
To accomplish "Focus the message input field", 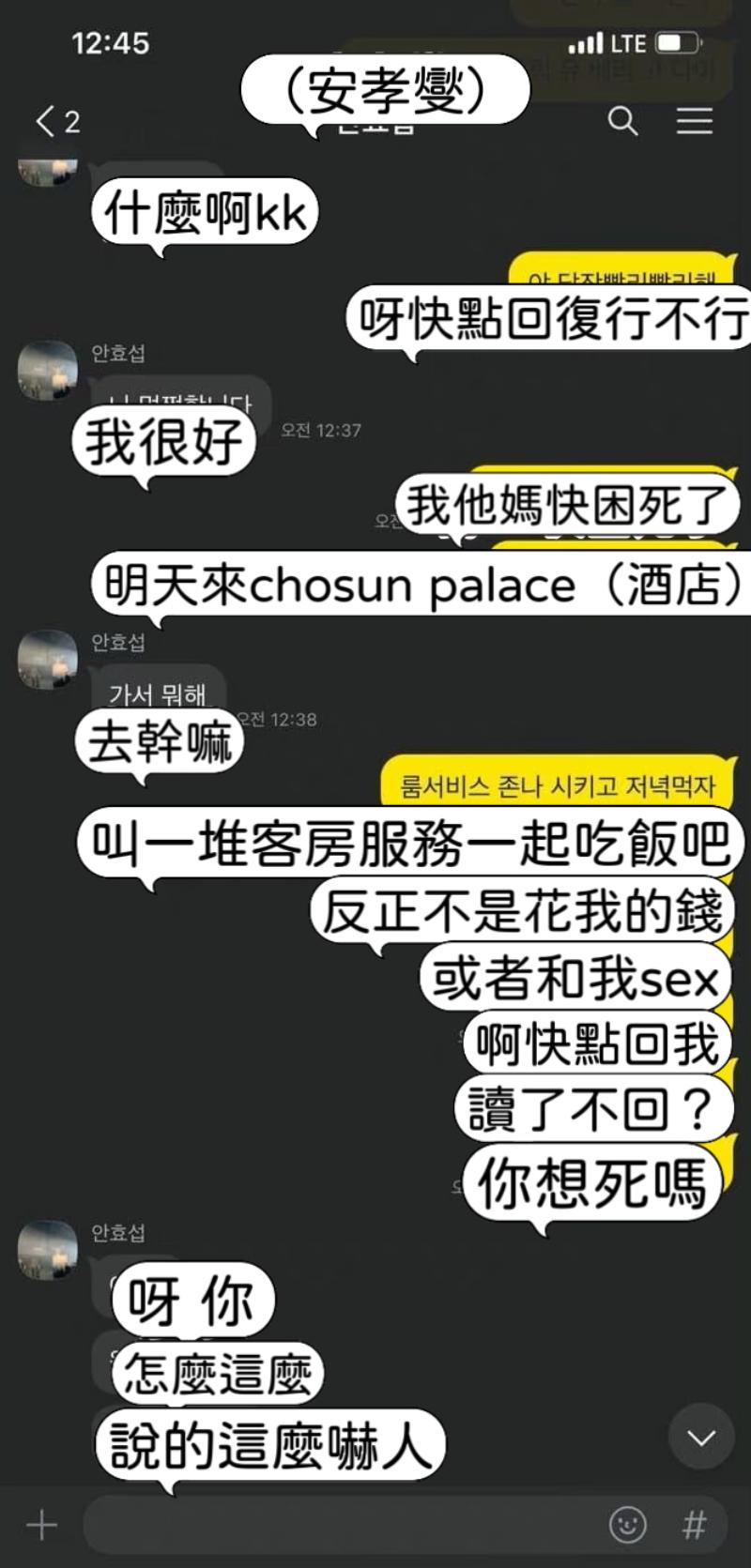I will coord(338,1525).
